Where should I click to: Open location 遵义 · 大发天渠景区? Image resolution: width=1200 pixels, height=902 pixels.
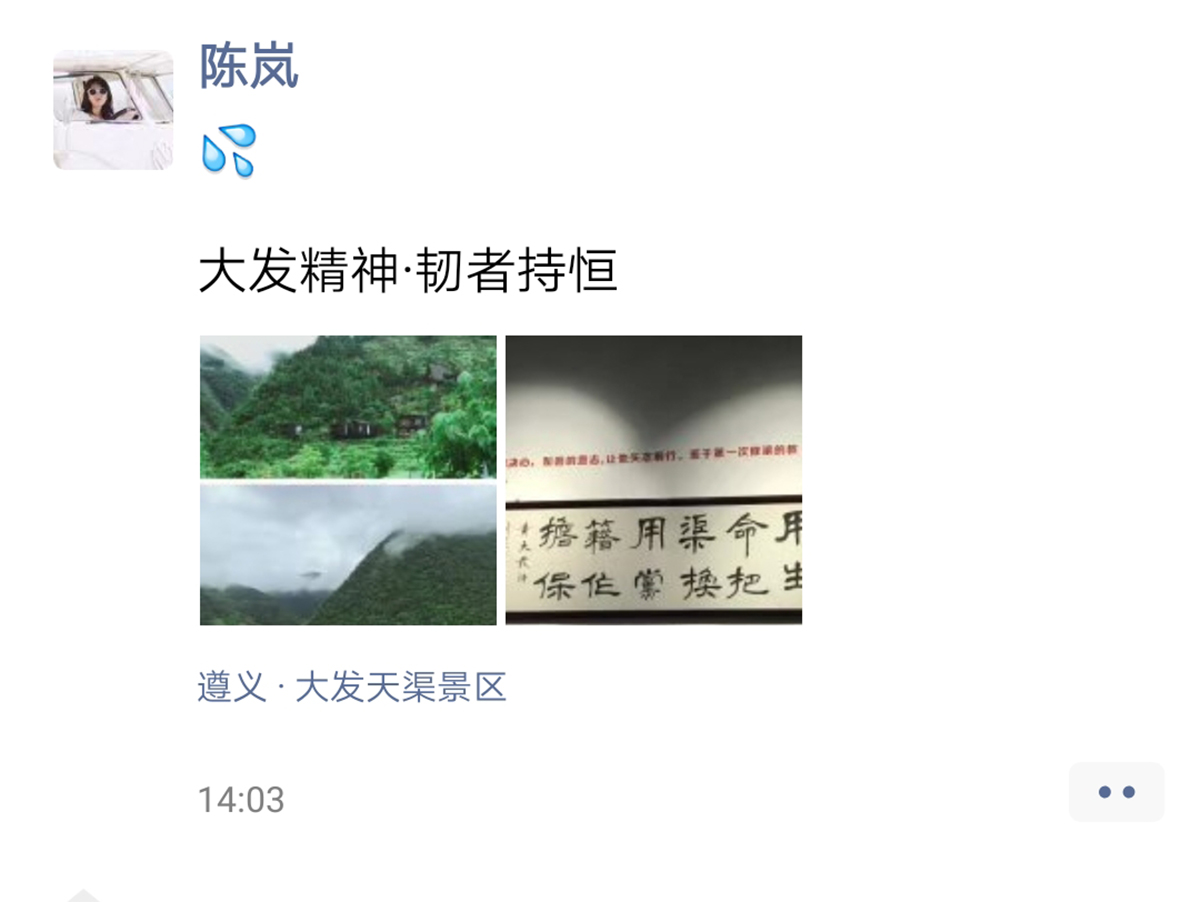352,688
